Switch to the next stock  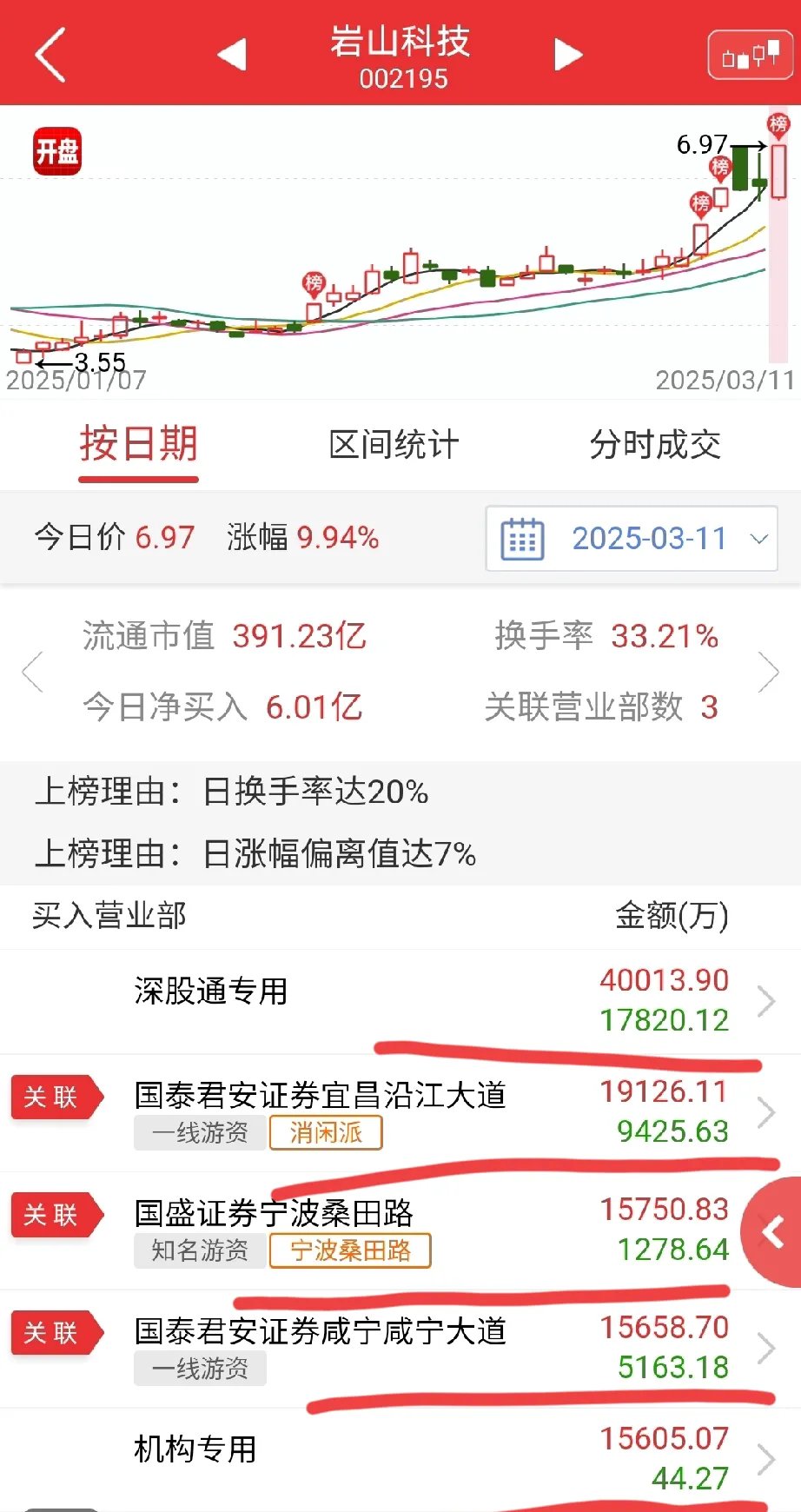tap(567, 54)
